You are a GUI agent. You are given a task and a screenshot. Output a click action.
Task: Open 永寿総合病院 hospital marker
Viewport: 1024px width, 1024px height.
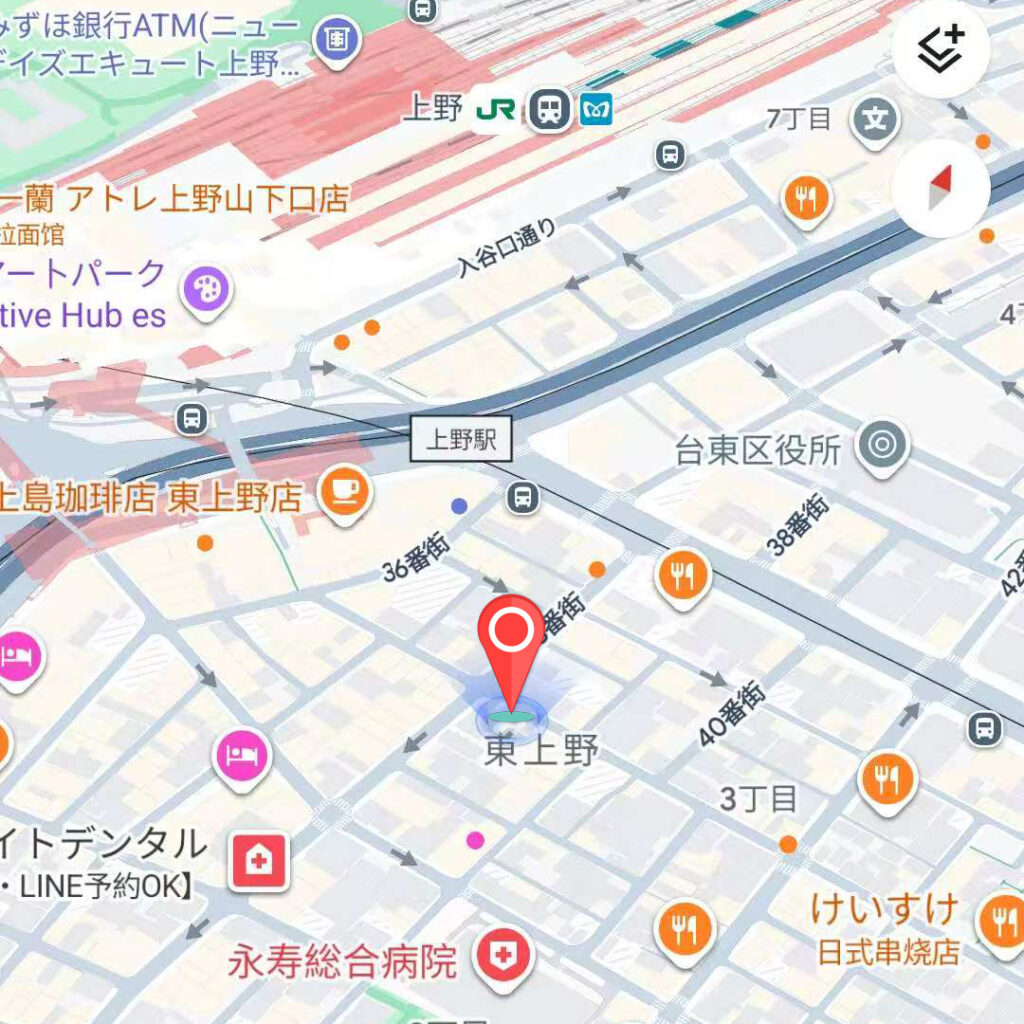(503, 957)
